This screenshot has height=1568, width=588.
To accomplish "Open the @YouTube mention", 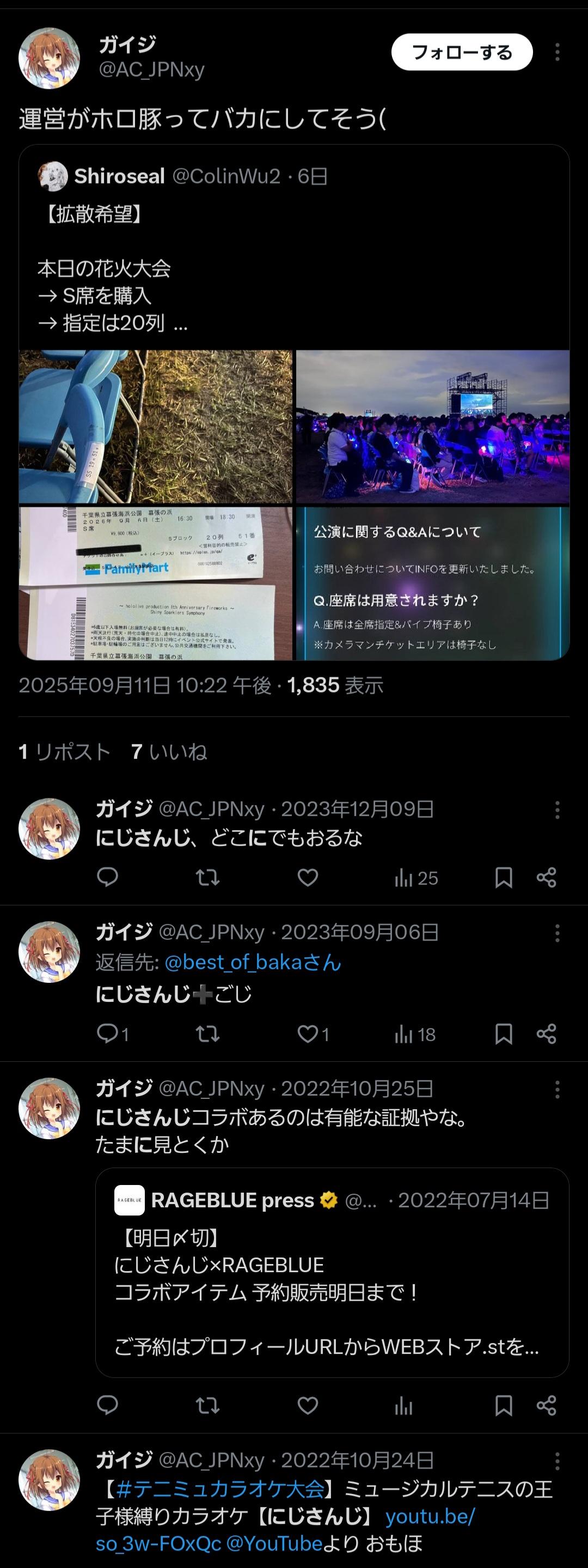I will [x=274, y=1543].
